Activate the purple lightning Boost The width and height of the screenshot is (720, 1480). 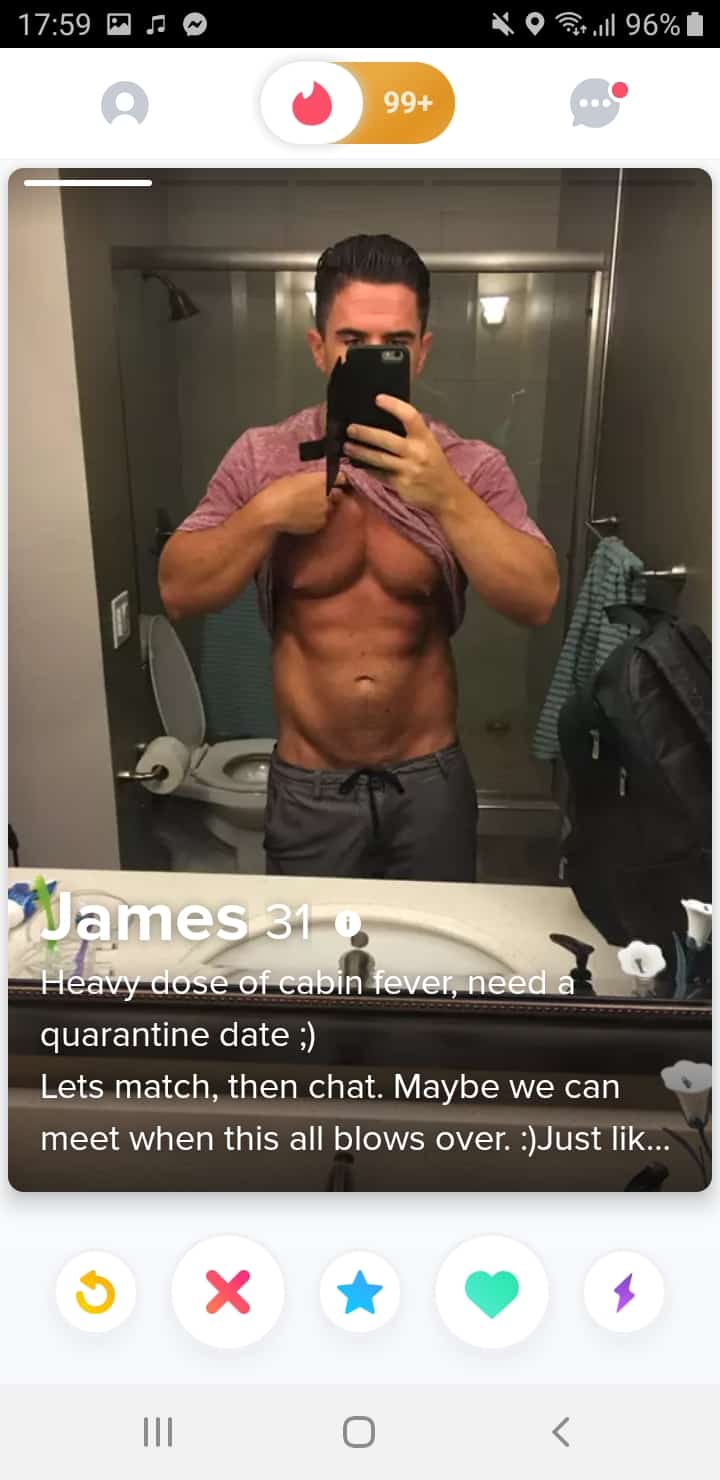pyautogui.click(x=624, y=1293)
